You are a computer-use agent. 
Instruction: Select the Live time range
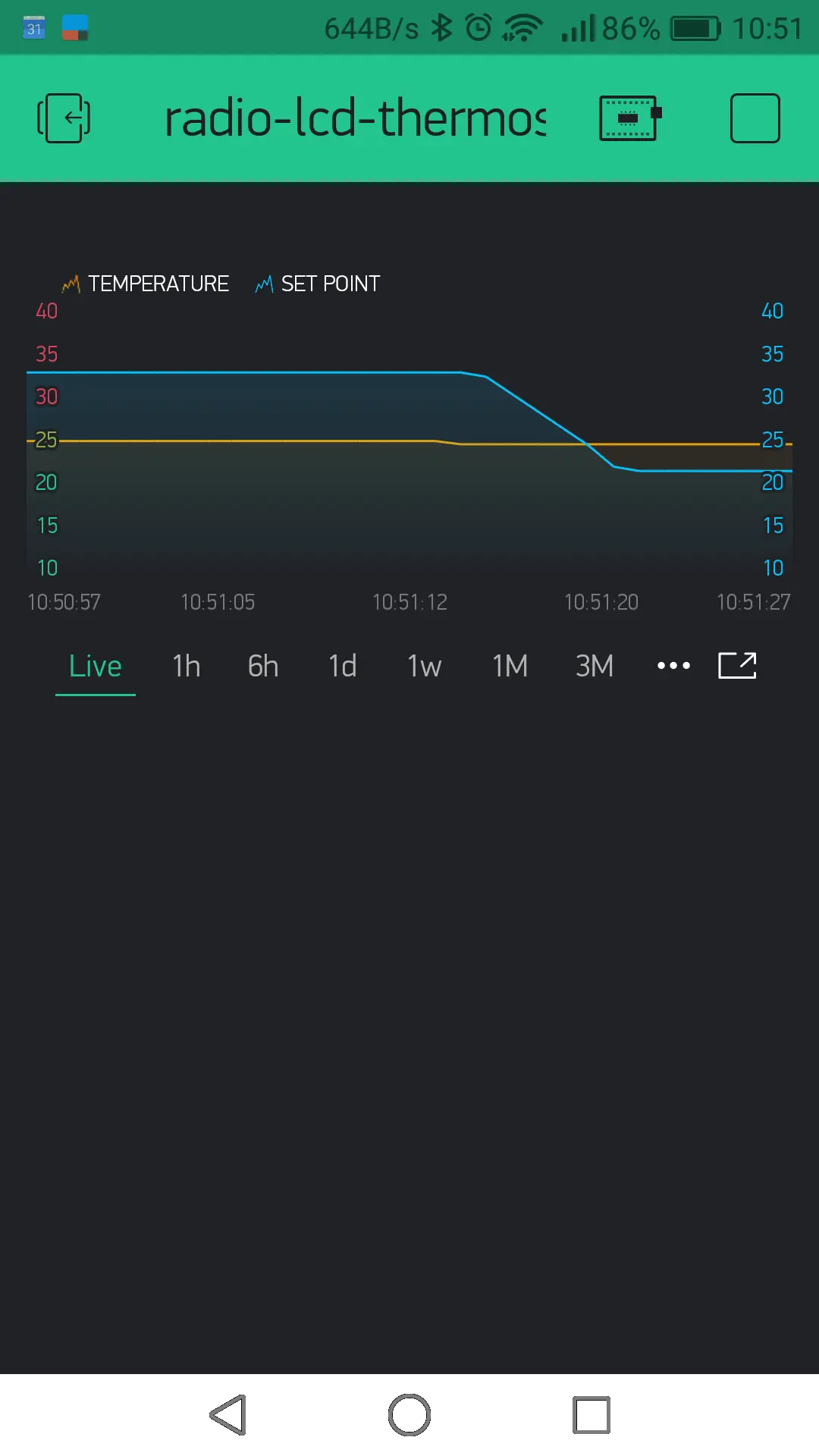[x=96, y=667]
